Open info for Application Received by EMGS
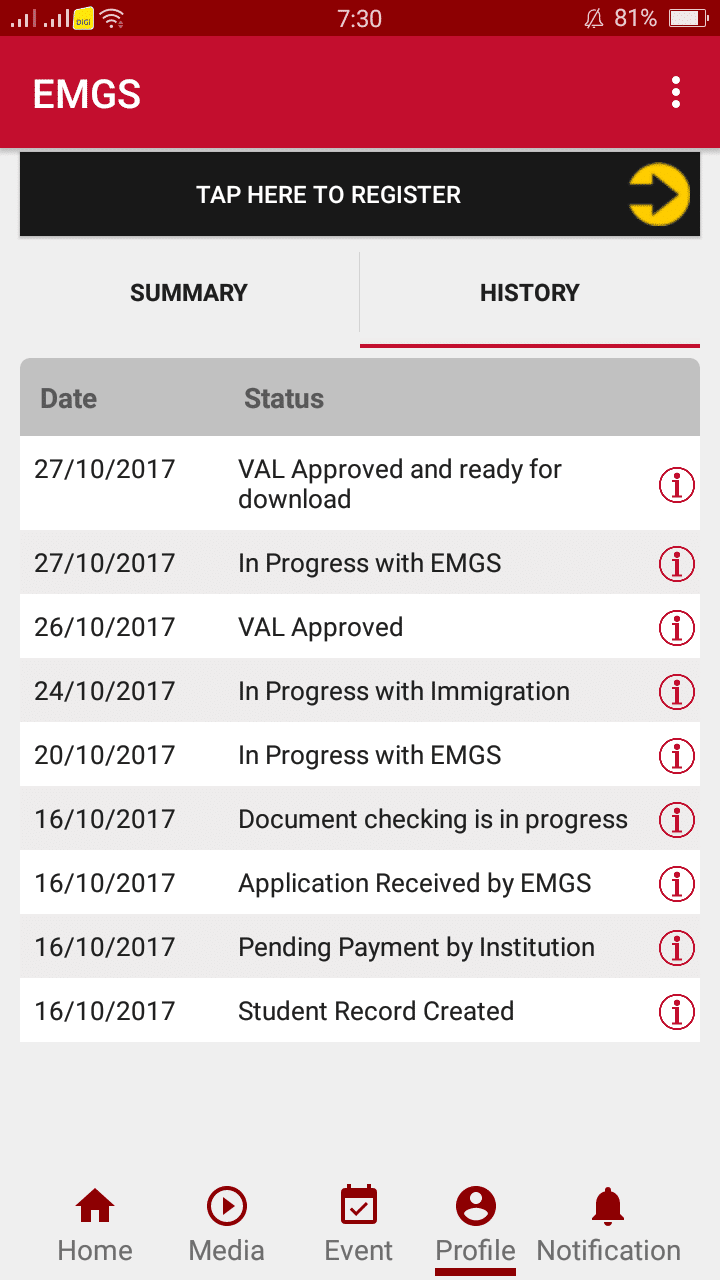 677,884
